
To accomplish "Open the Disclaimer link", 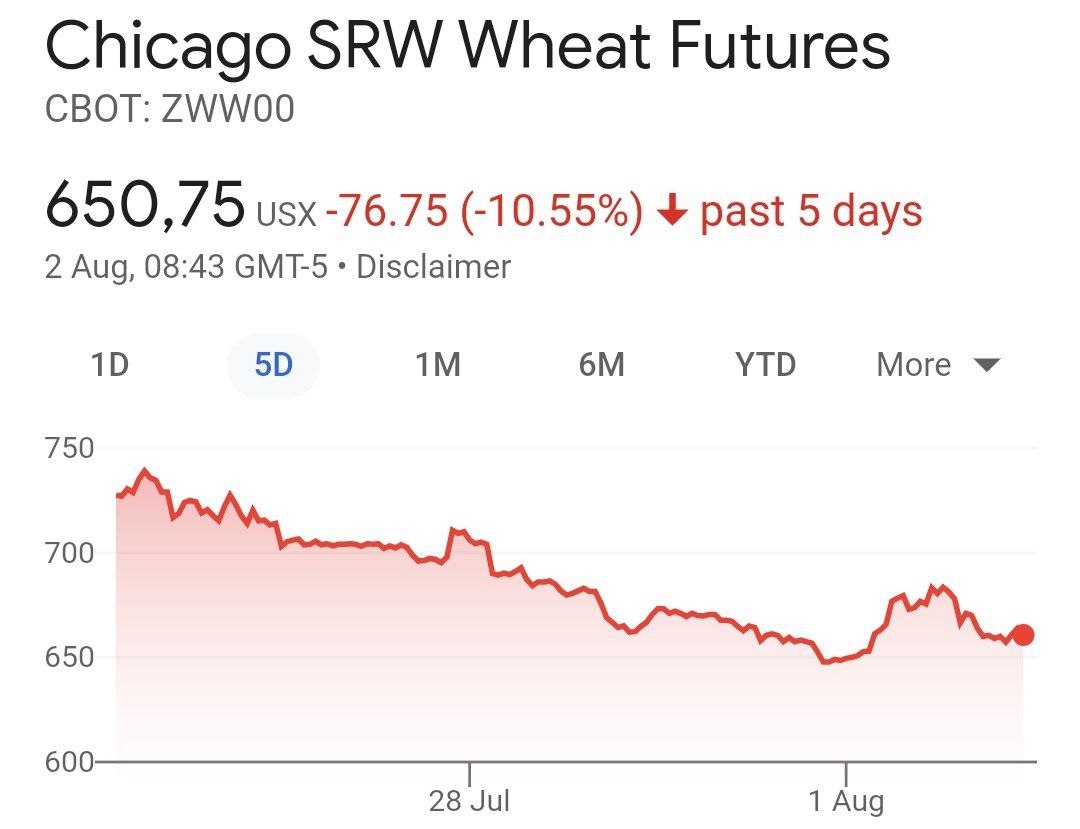I will 433,267.
